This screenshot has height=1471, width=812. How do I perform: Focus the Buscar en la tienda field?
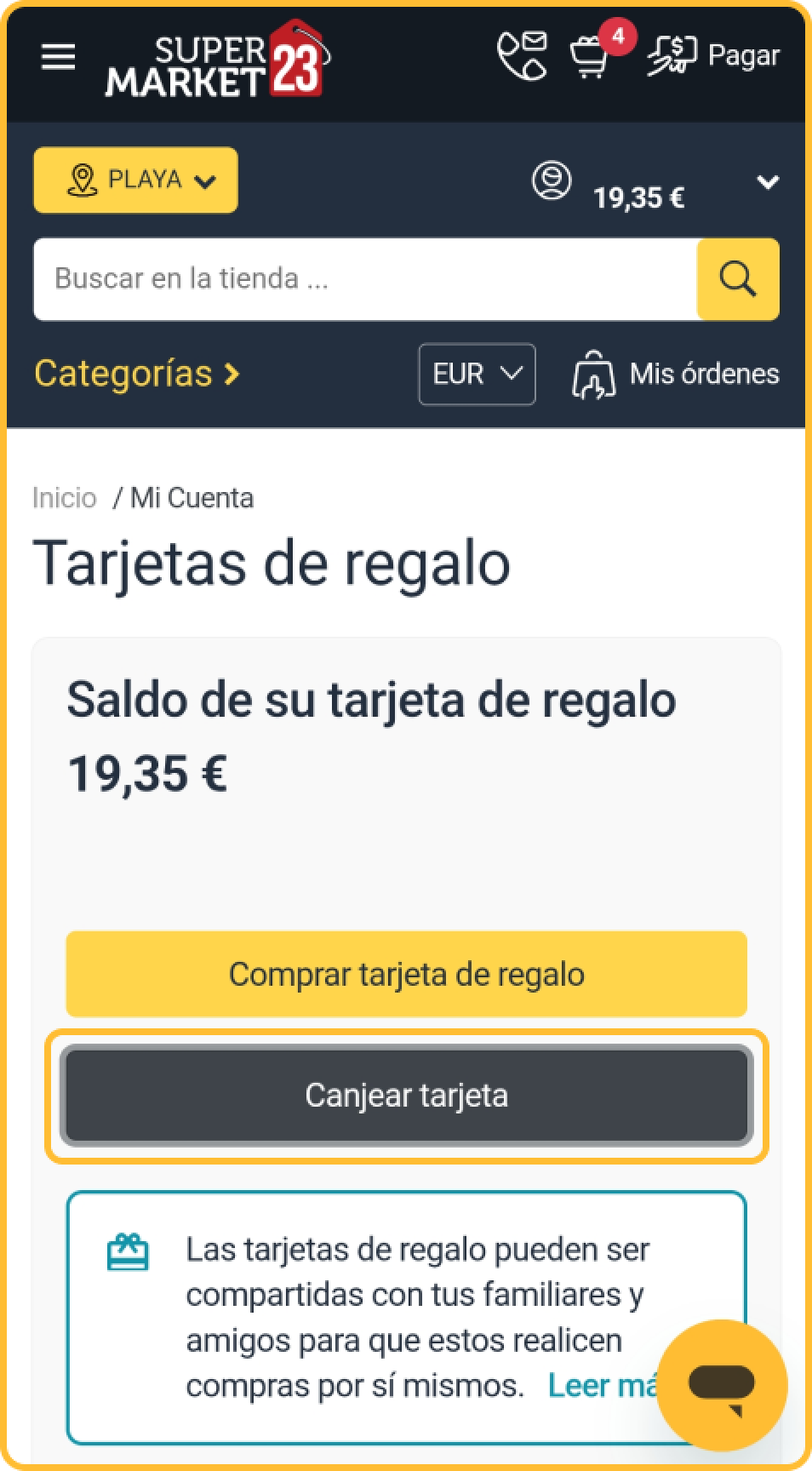click(365, 279)
